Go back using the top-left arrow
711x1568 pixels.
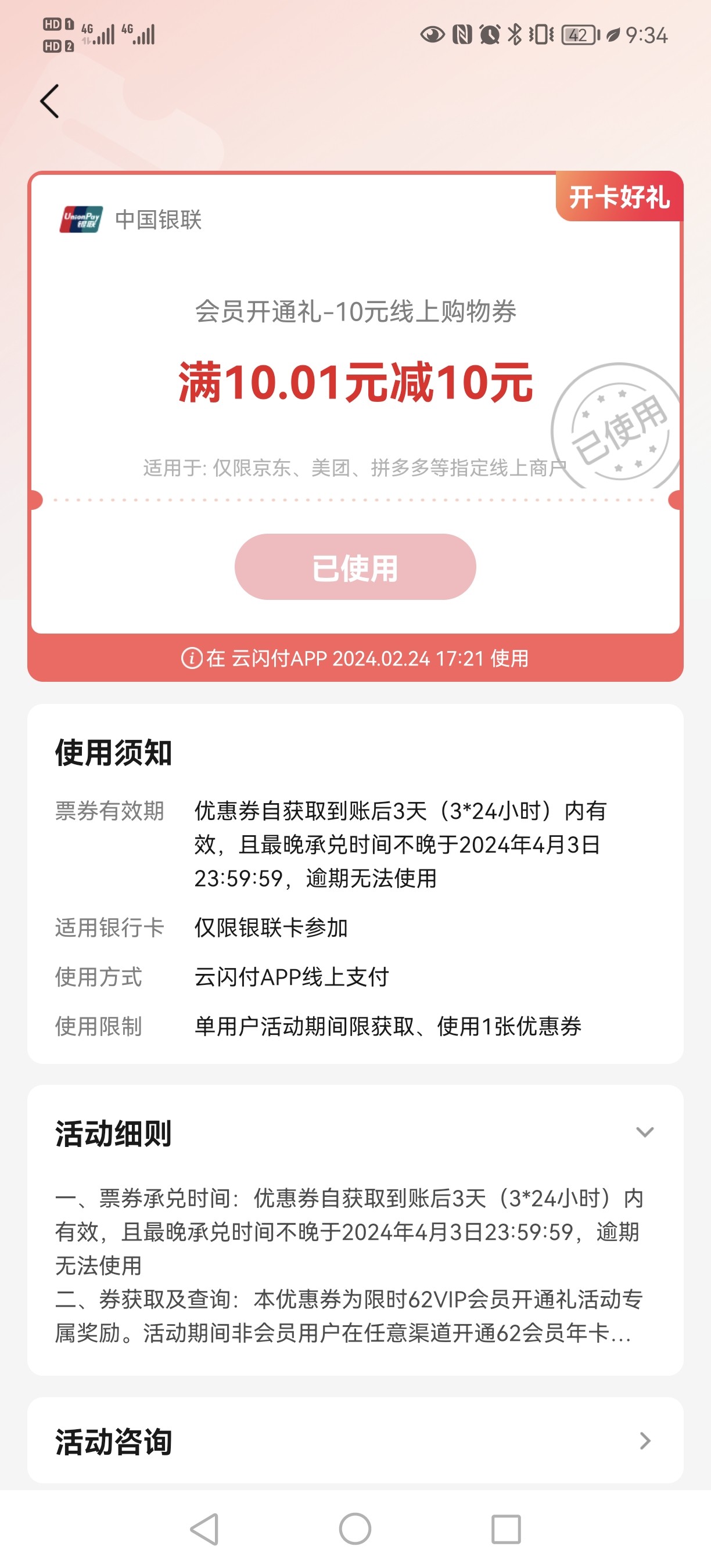pyautogui.click(x=50, y=101)
